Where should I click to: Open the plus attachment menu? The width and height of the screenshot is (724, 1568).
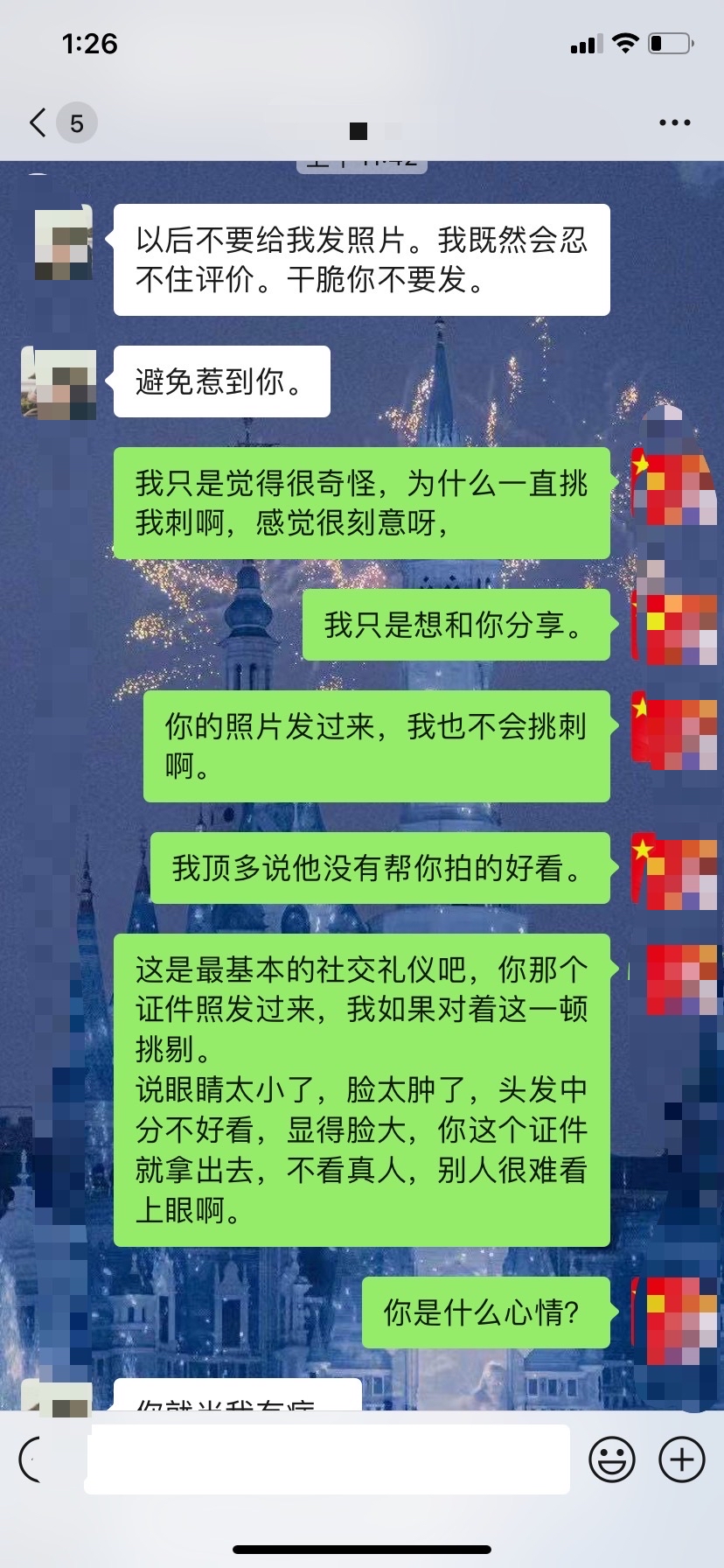click(681, 1459)
